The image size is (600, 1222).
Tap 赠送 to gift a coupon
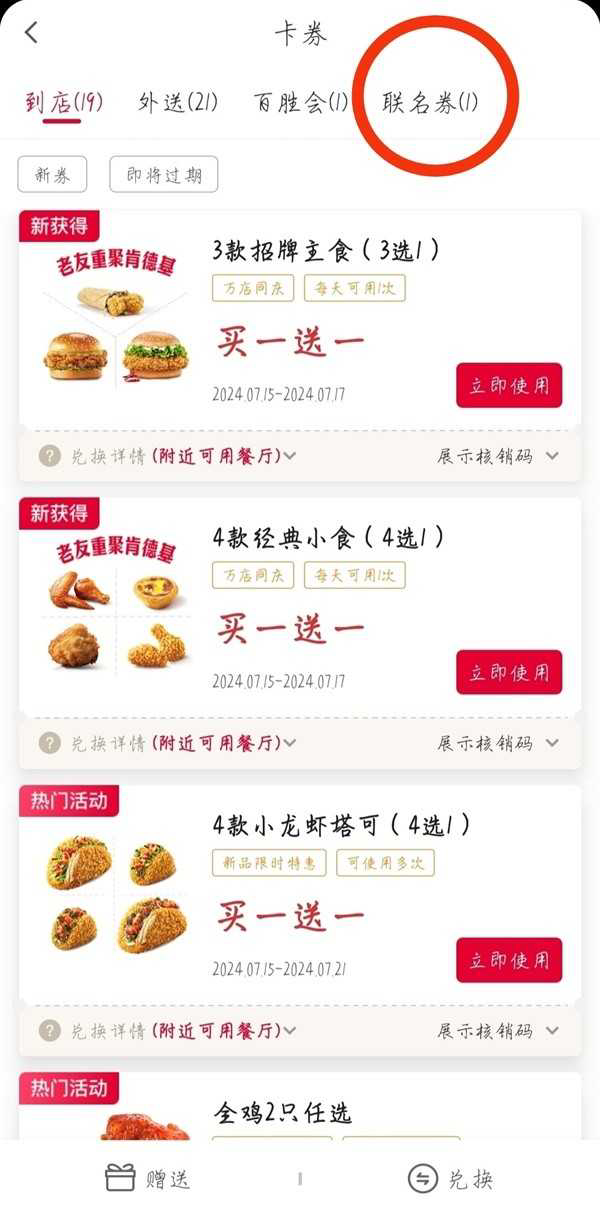[148, 1179]
